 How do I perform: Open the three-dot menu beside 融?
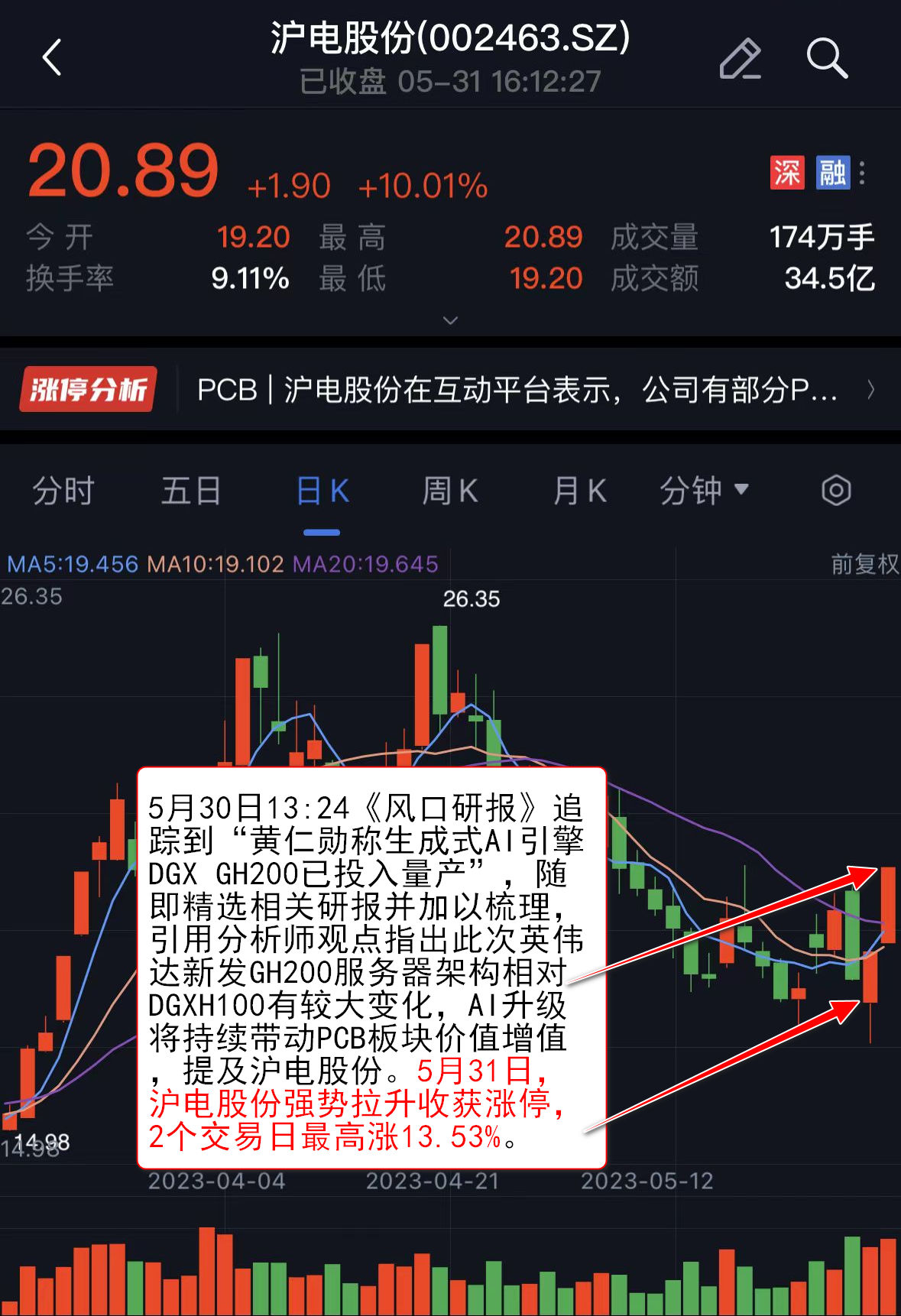tap(862, 173)
